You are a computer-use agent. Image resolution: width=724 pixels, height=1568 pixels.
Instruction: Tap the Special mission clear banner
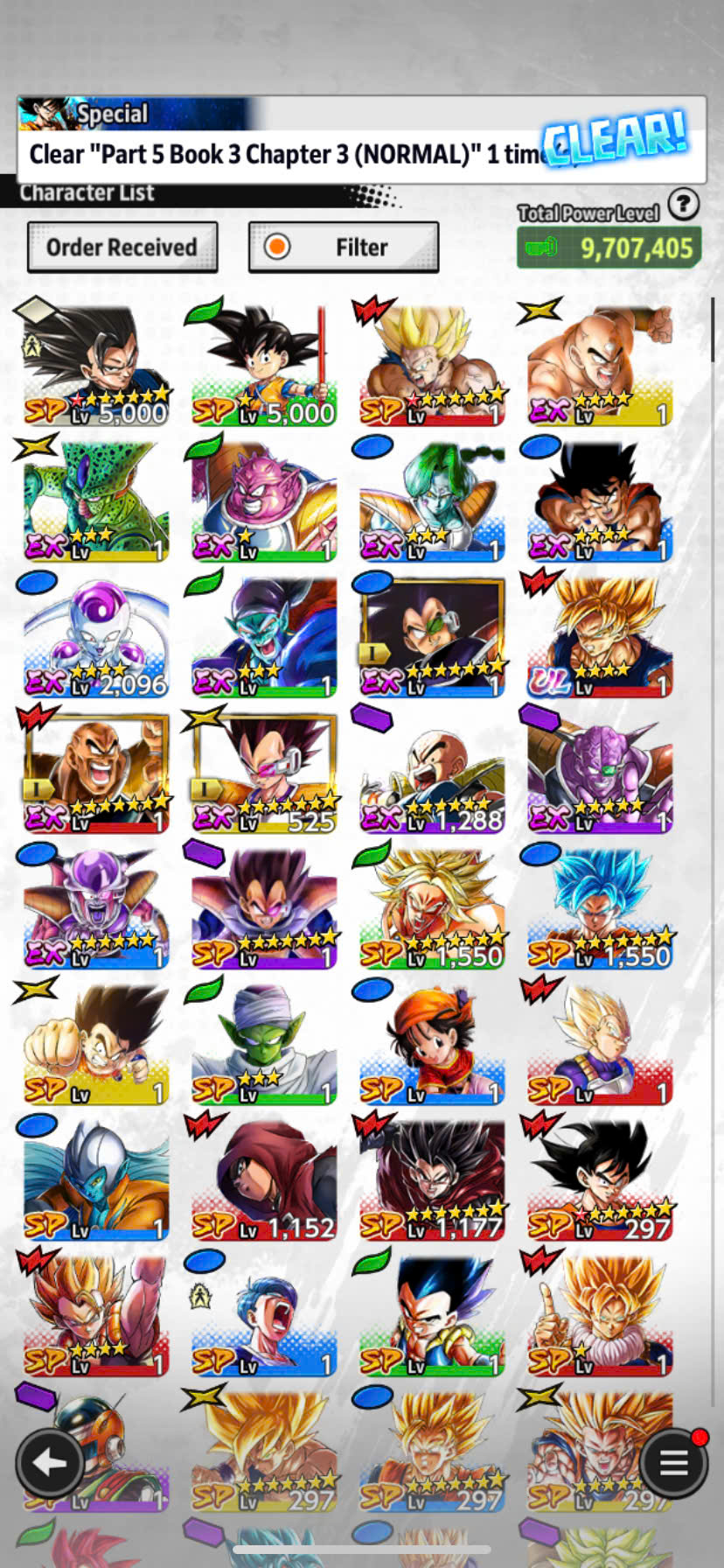[x=361, y=140]
